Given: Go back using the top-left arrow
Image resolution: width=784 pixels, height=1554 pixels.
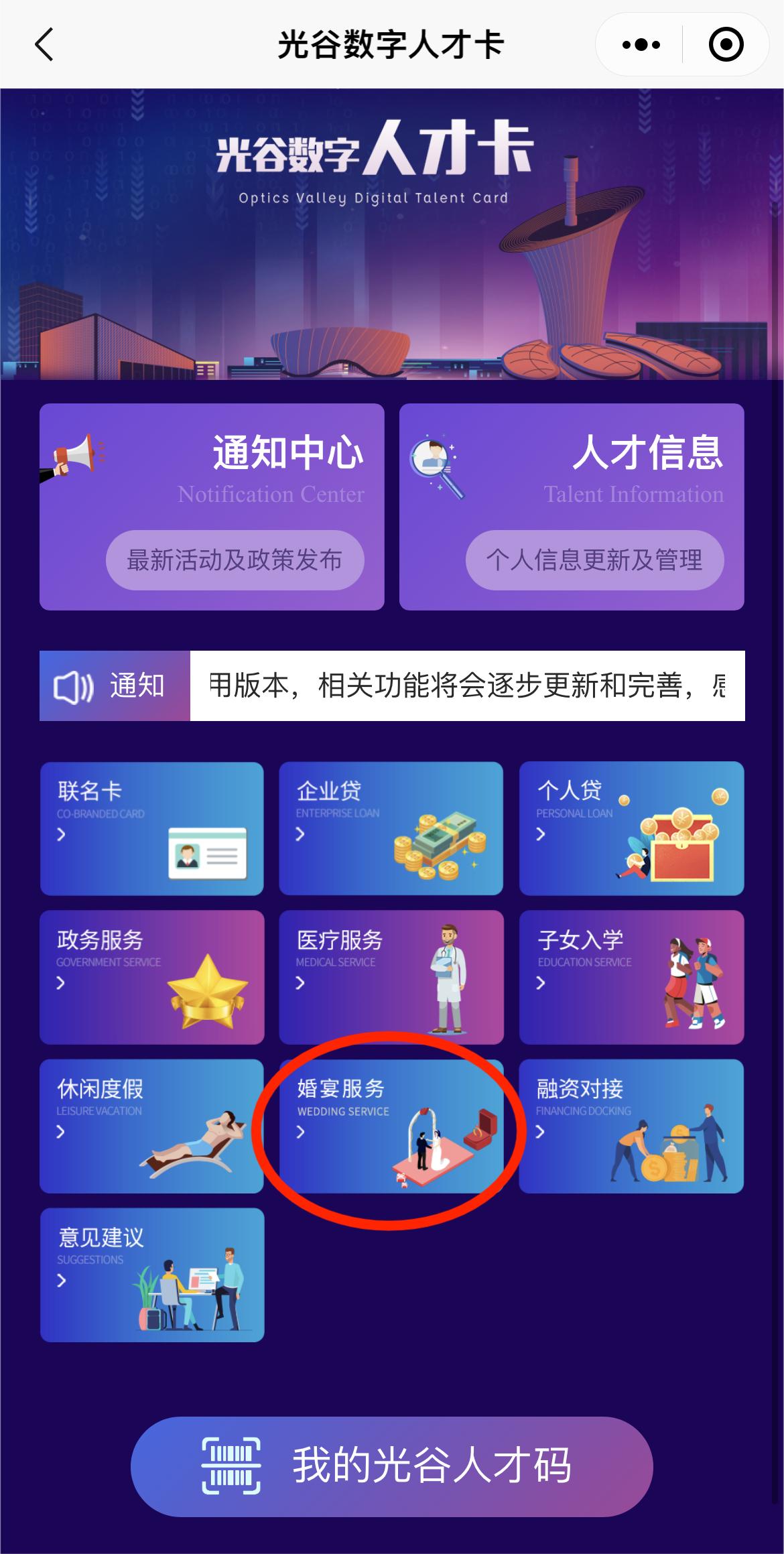Looking at the screenshot, I should point(44,45).
